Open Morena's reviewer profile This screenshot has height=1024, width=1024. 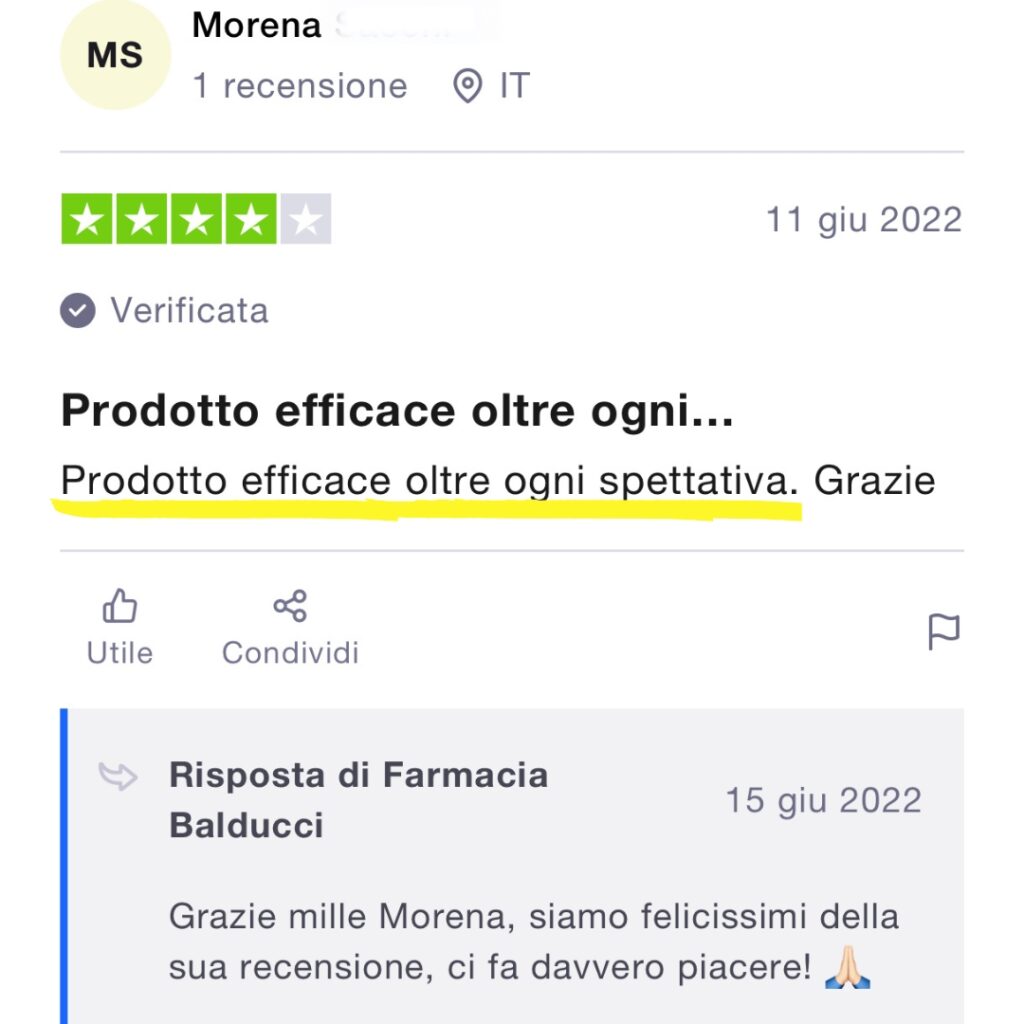(x=257, y=25)
